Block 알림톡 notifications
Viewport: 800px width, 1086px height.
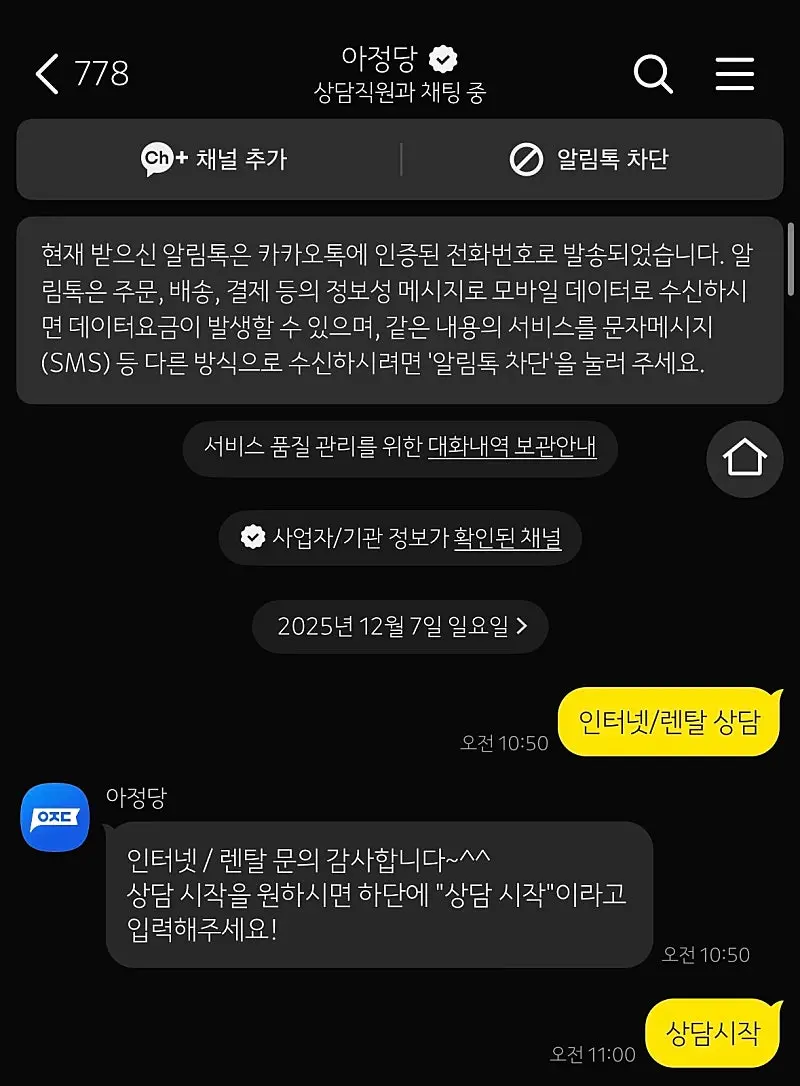click(588, 159)
